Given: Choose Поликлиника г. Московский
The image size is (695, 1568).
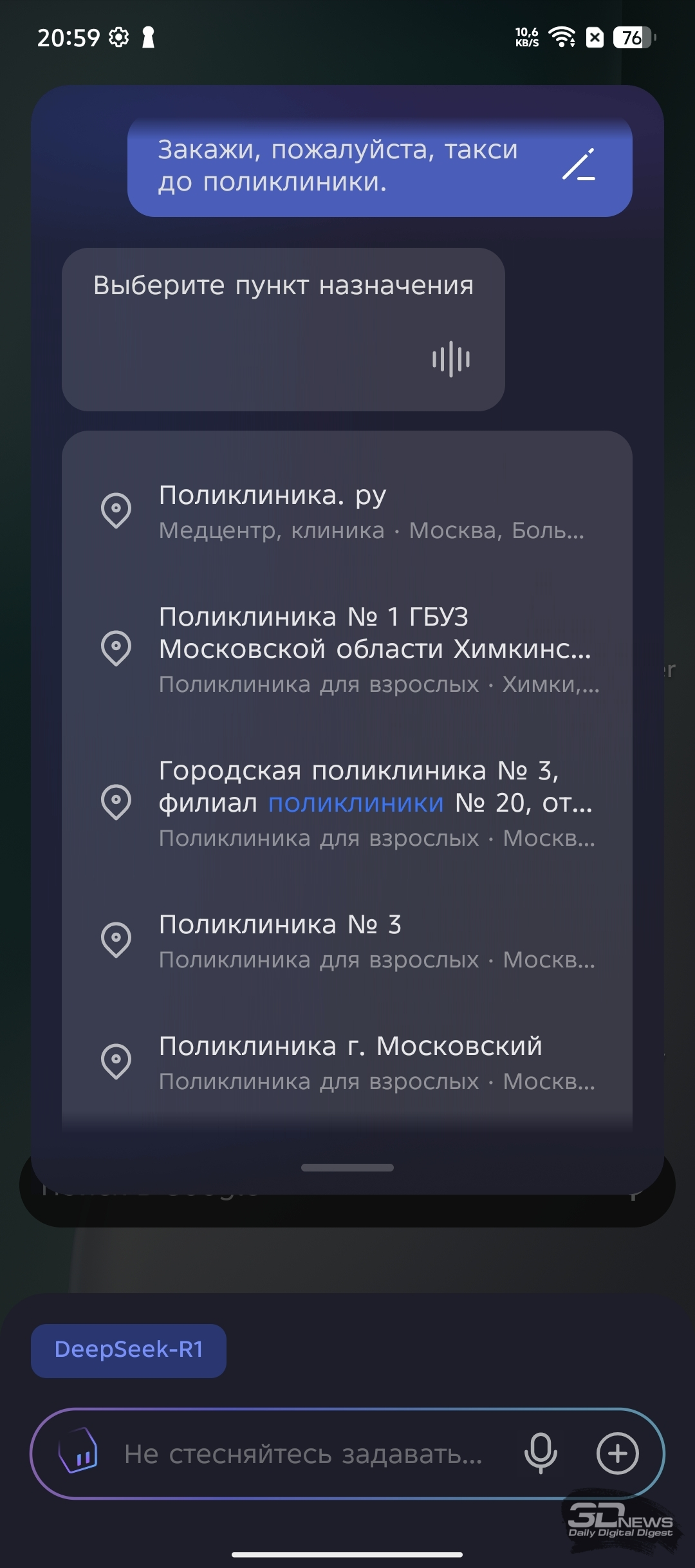Looking at the screenshot, I should point(347,1063).
